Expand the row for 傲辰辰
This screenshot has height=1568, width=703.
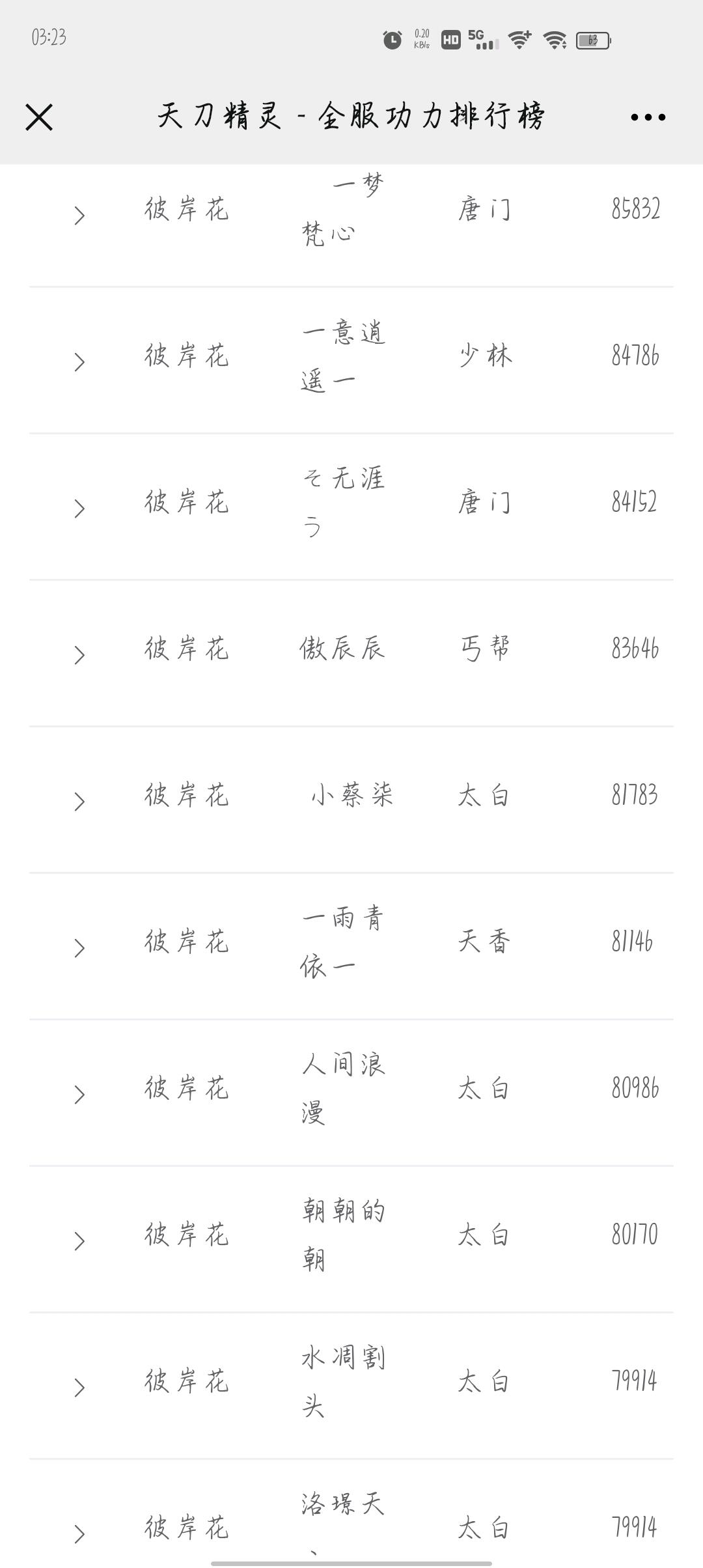click(x=79, y=655)
